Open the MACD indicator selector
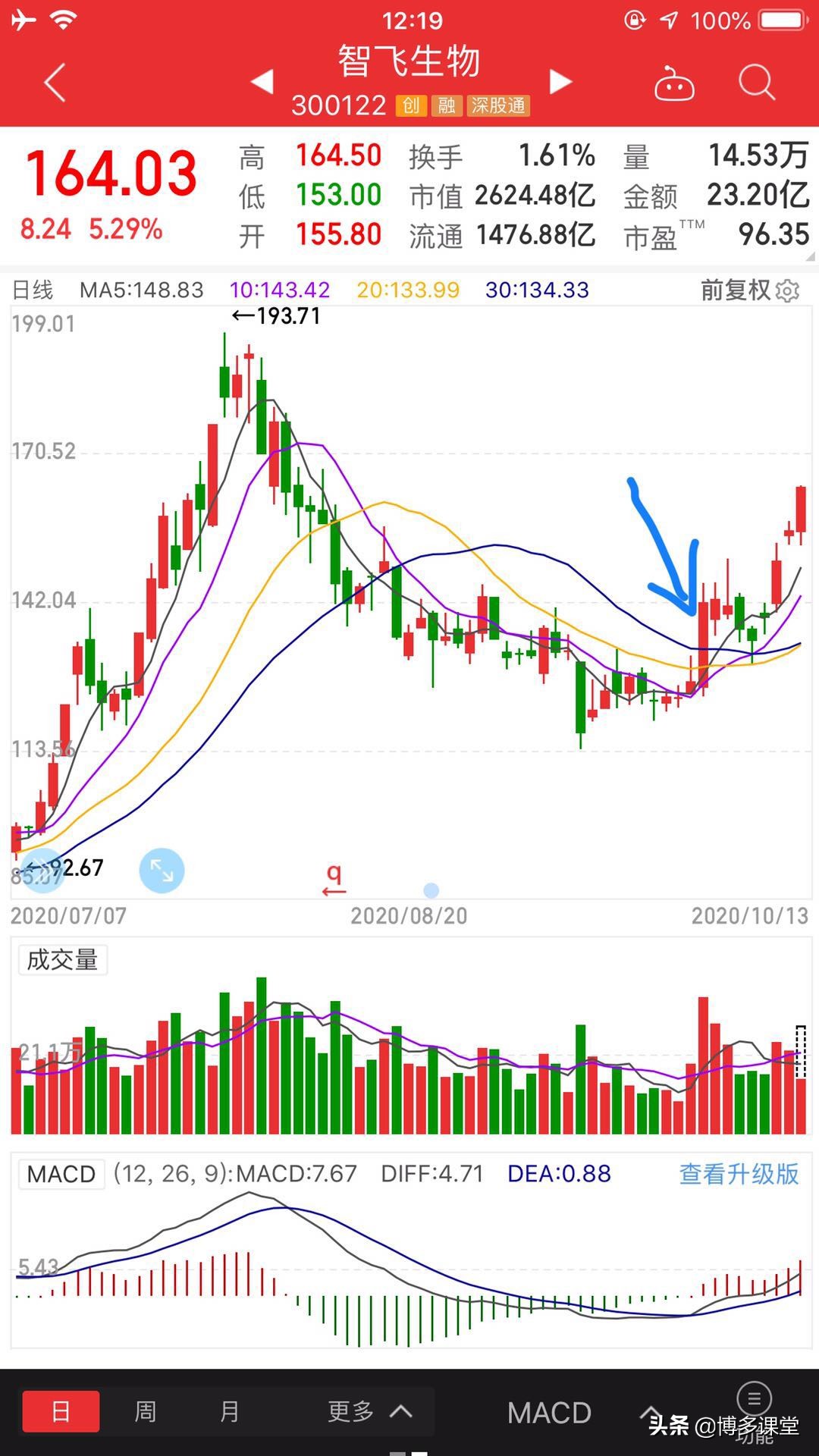This screenshot has height=1456, width=819. [551, 1410]
